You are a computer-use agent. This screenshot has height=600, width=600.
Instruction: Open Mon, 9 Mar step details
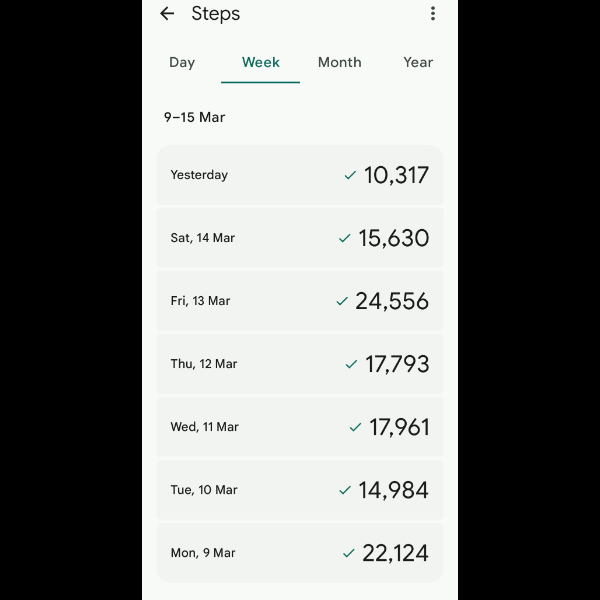click(299, 553)
